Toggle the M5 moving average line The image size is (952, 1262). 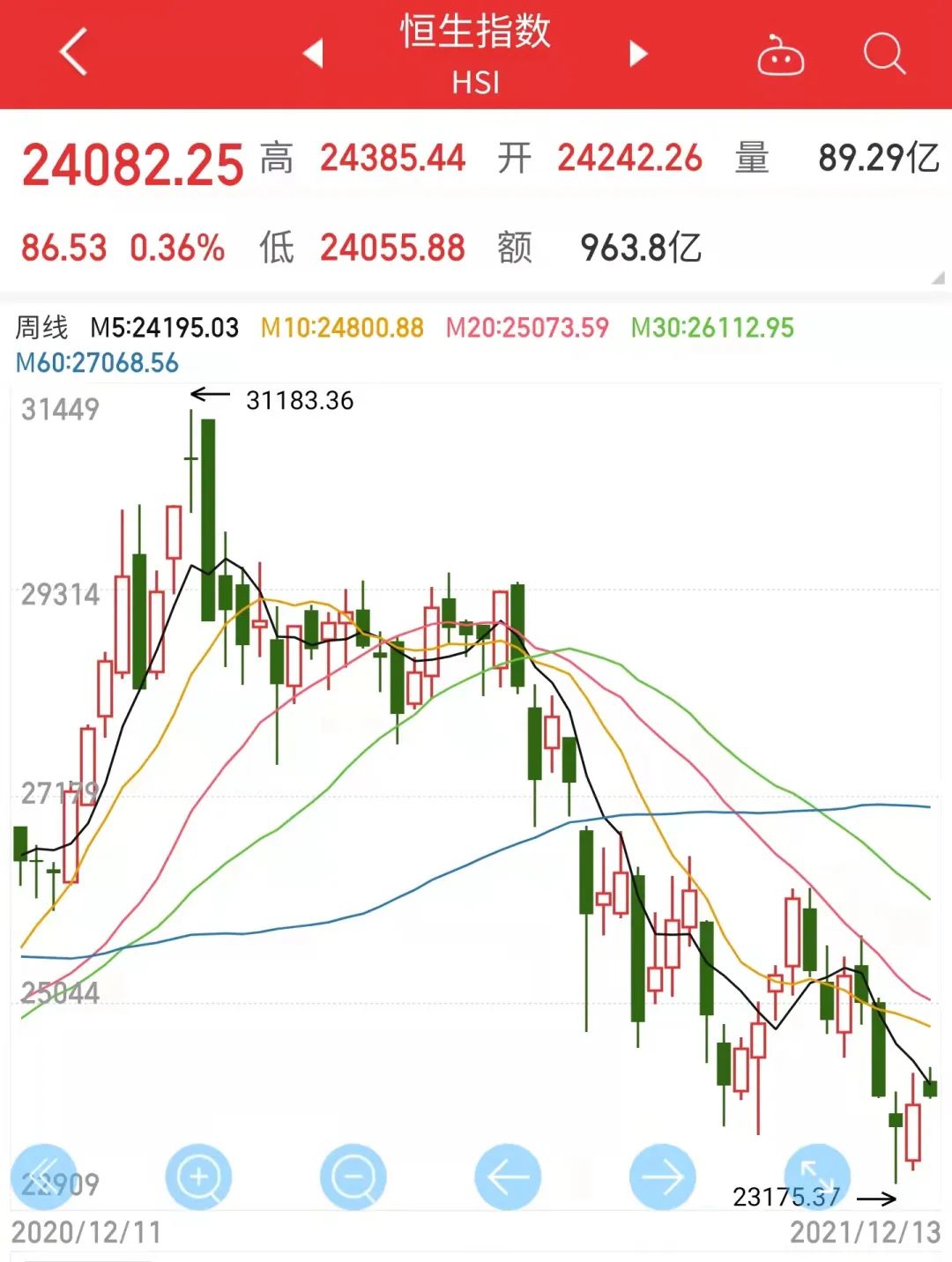coord(163,327)
